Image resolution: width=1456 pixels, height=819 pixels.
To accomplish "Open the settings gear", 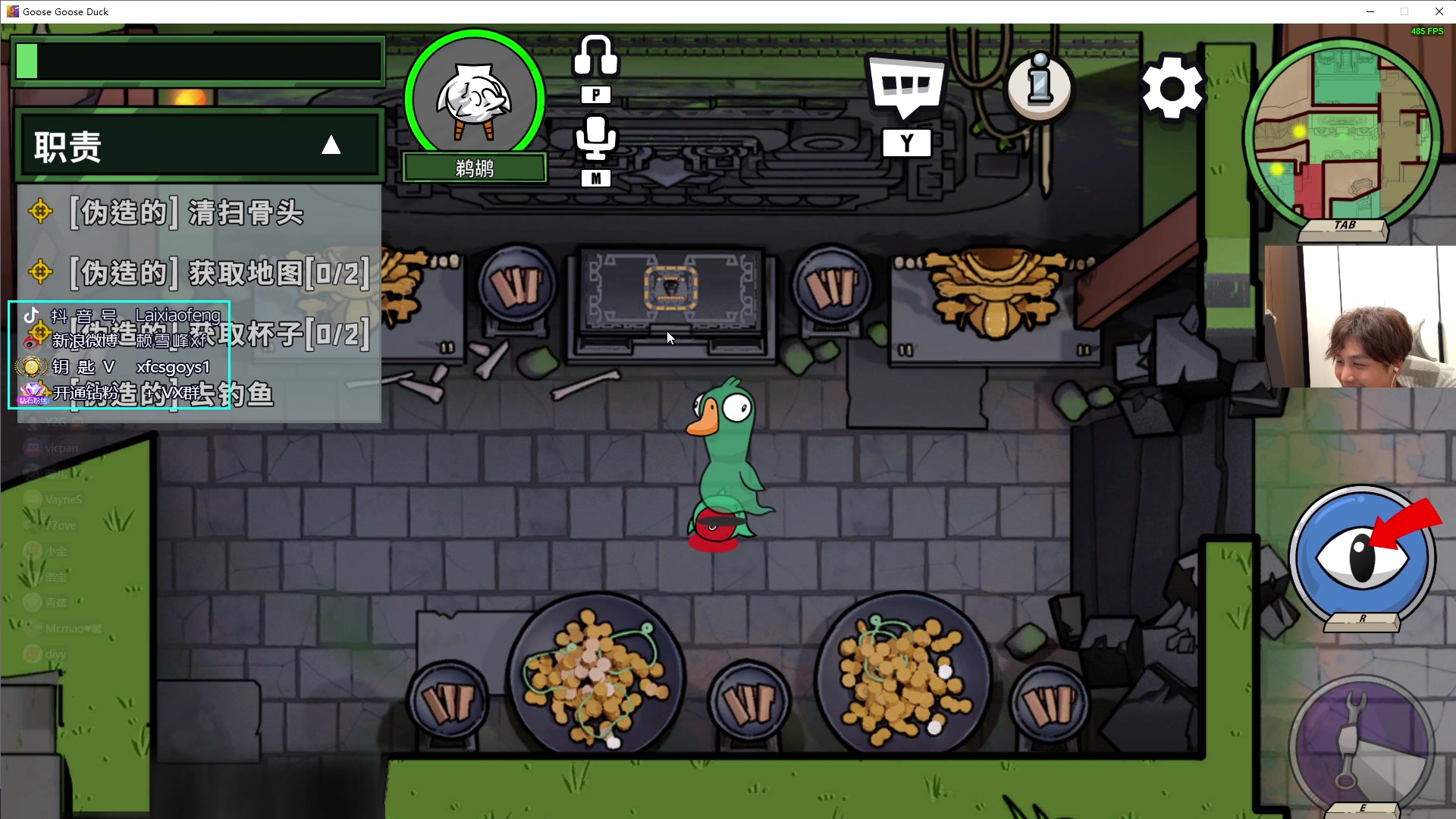I will (x=1172, y=89).
